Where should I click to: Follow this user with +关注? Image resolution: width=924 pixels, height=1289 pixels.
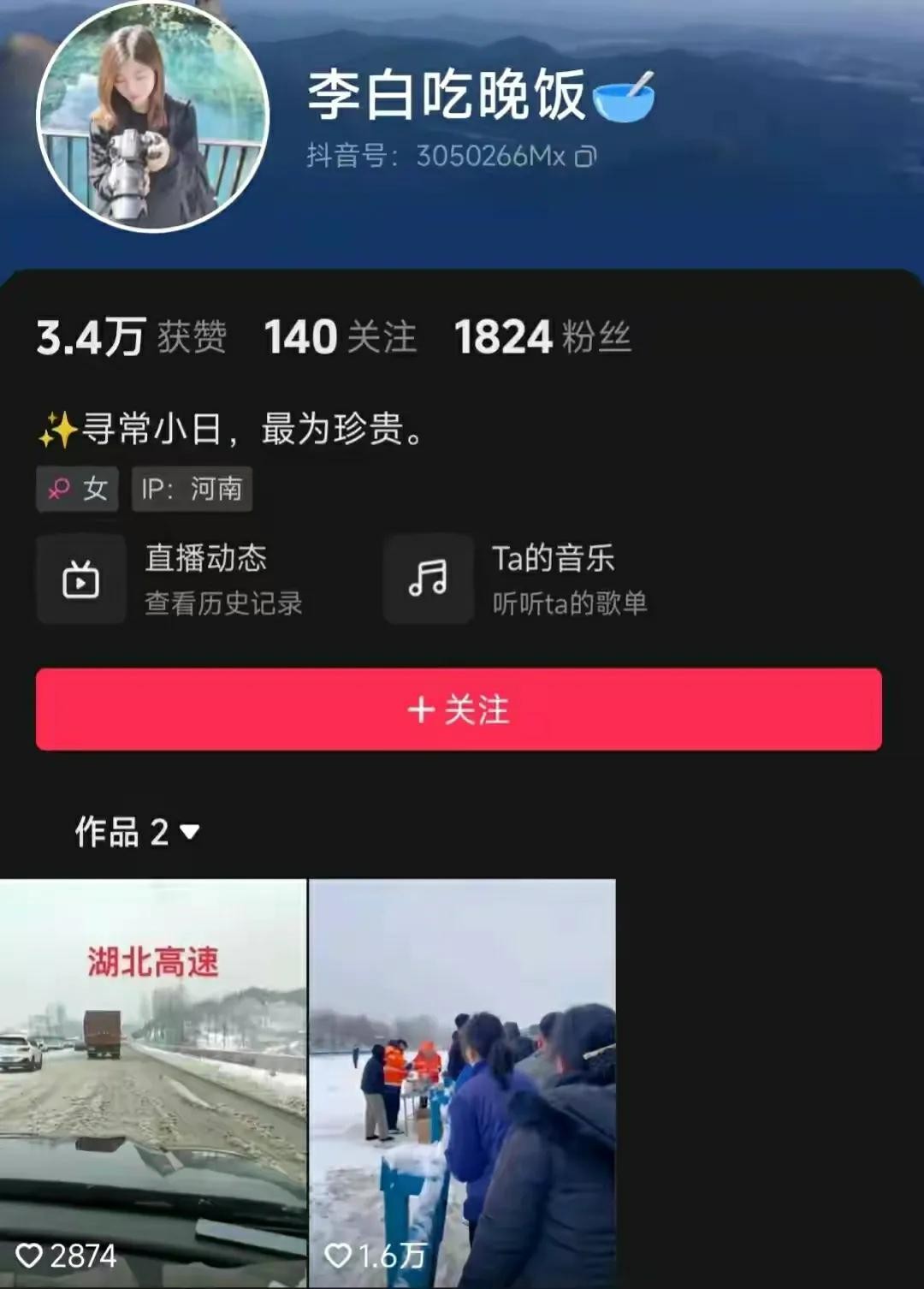pyautogui.click(x=459, y=710)
